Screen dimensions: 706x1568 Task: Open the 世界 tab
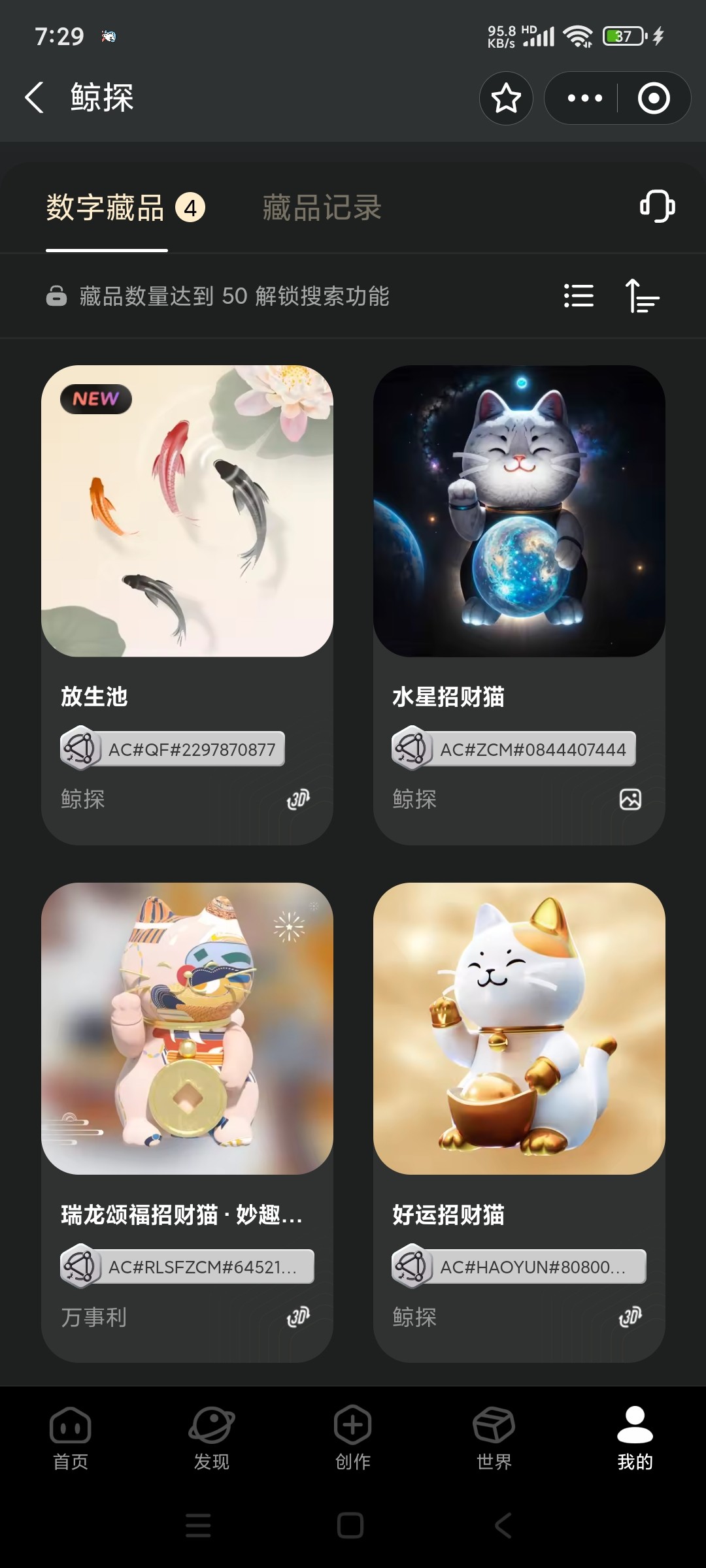point(494,1437)
